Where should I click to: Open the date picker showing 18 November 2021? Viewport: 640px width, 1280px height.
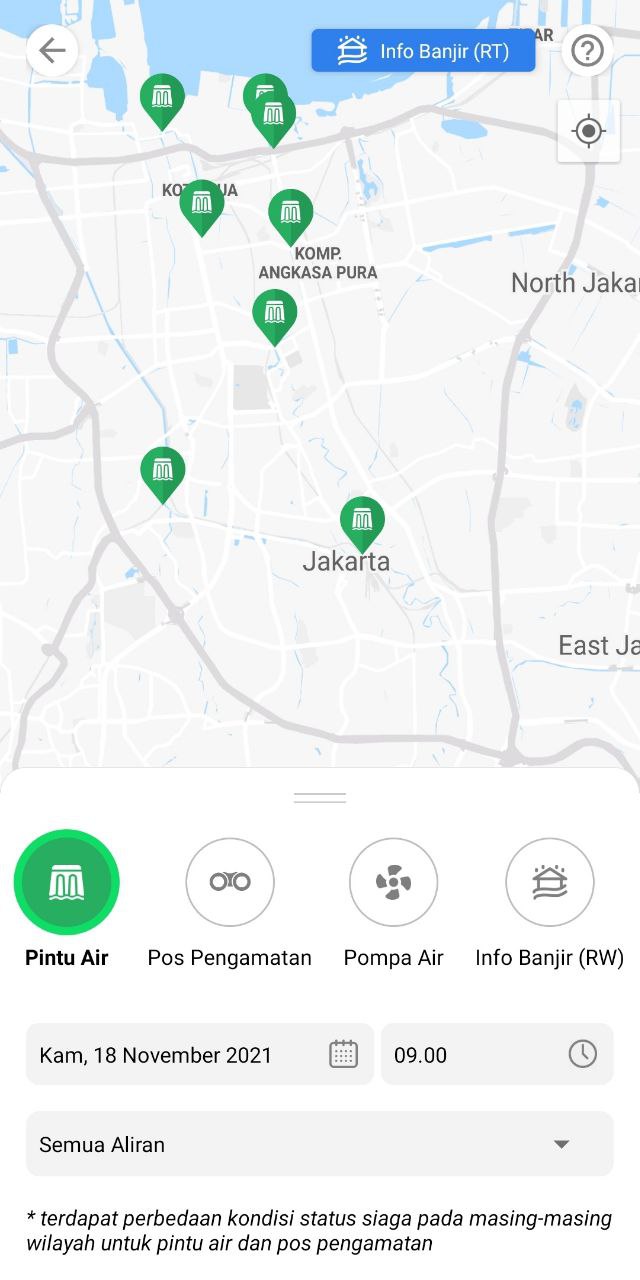tap(199, 1054)
